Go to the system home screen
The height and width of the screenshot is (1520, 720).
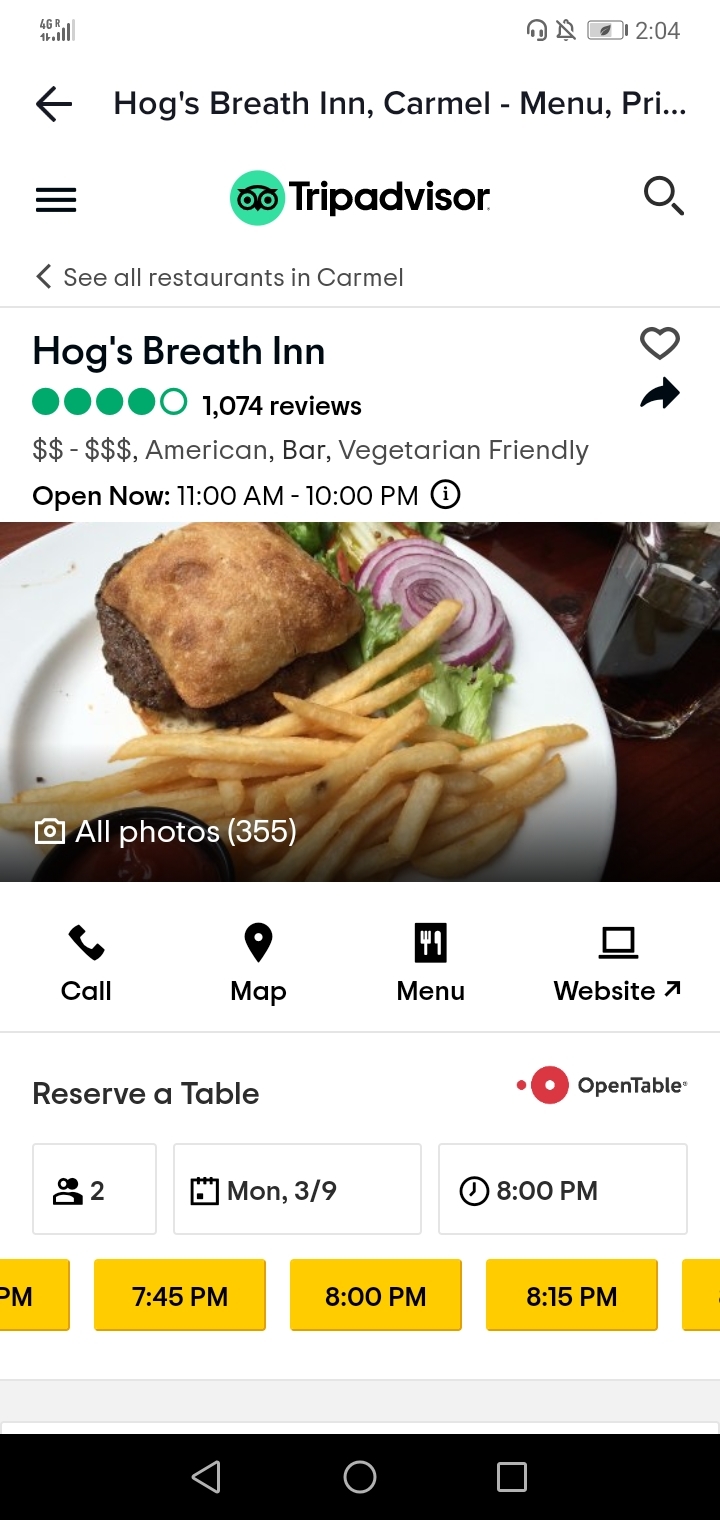click(360, 1476)
